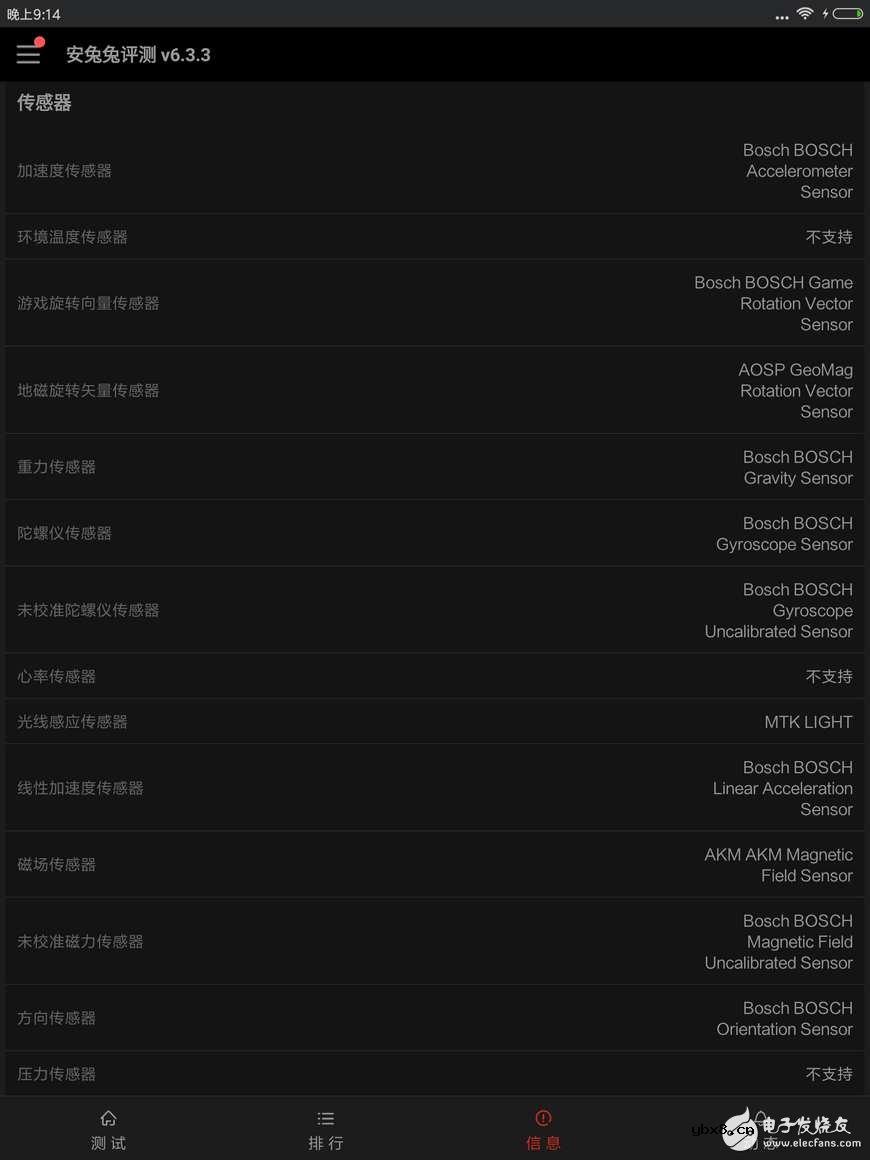Select the 信息 tab label
Screen dimensions: 870x1160
click(542, 1143)
